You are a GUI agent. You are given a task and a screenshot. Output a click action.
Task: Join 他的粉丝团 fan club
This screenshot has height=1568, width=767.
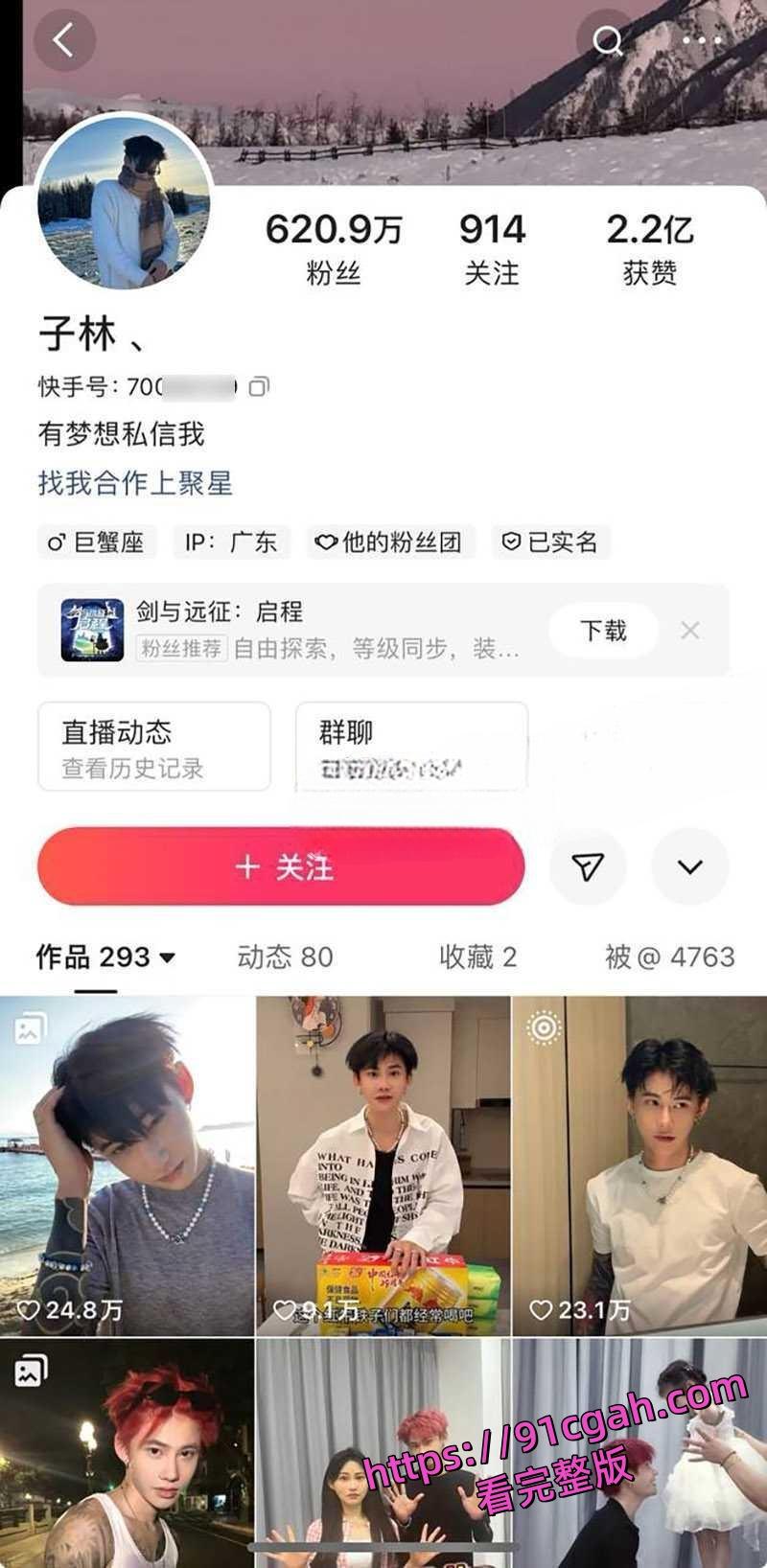[x=387, y=542]
